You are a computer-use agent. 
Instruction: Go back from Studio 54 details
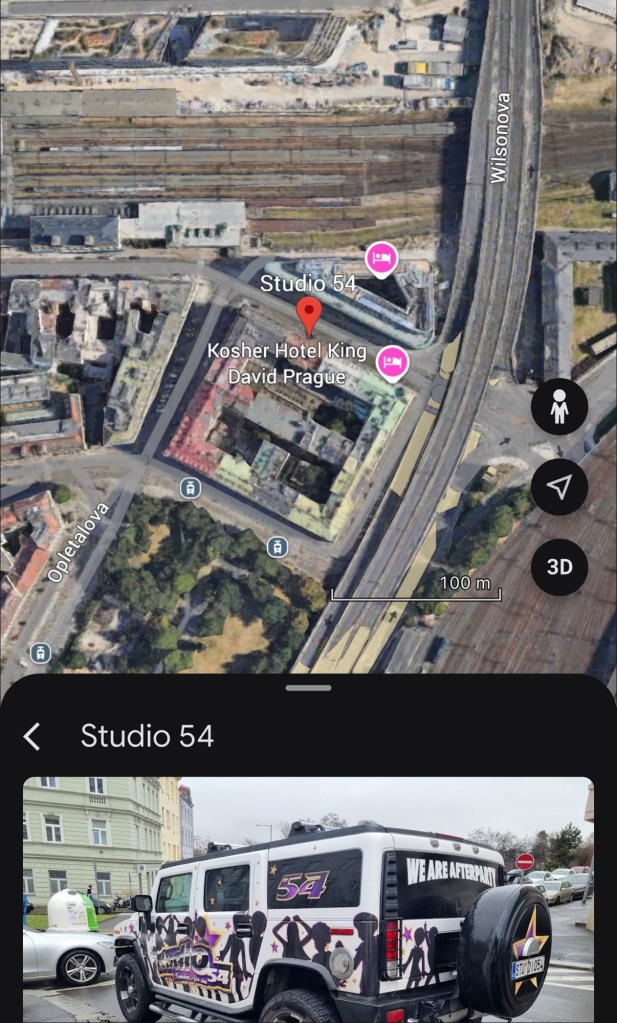[32, 737]
